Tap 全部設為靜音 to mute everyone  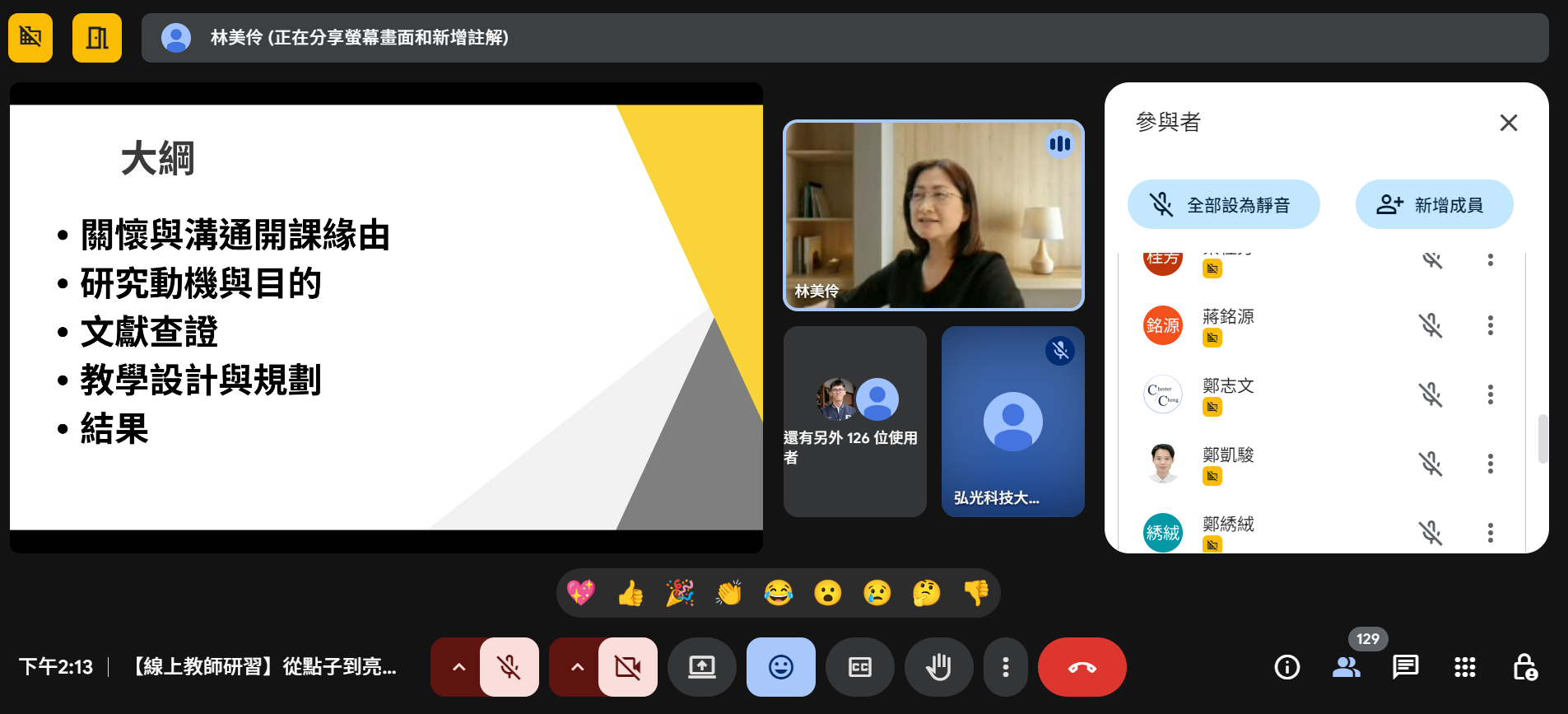click(x=1223, y=204)
